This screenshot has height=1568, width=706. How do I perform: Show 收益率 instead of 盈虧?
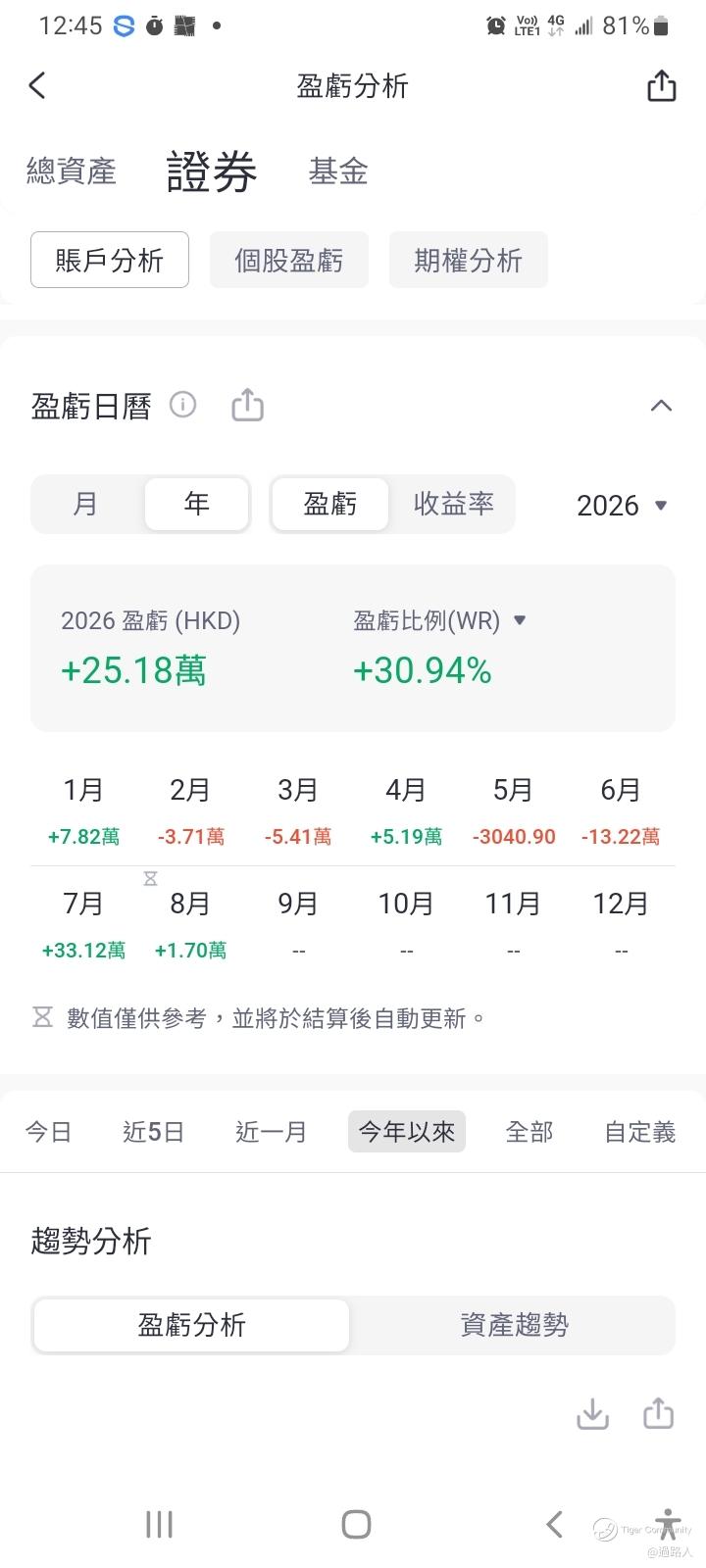pos(453,504)
